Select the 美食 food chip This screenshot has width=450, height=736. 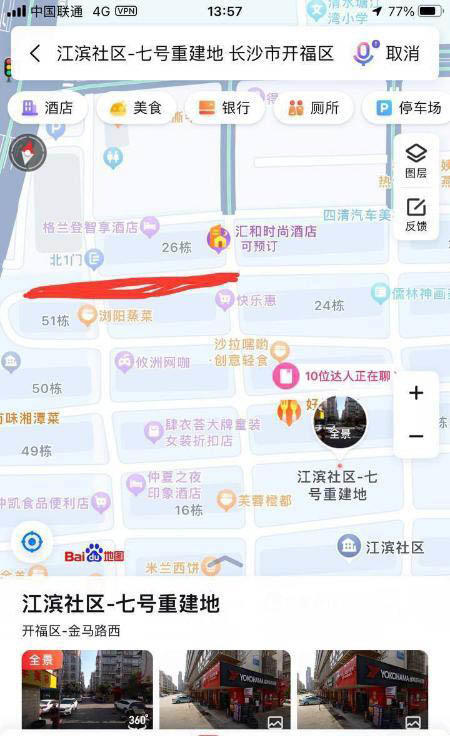tap(136, 108)
